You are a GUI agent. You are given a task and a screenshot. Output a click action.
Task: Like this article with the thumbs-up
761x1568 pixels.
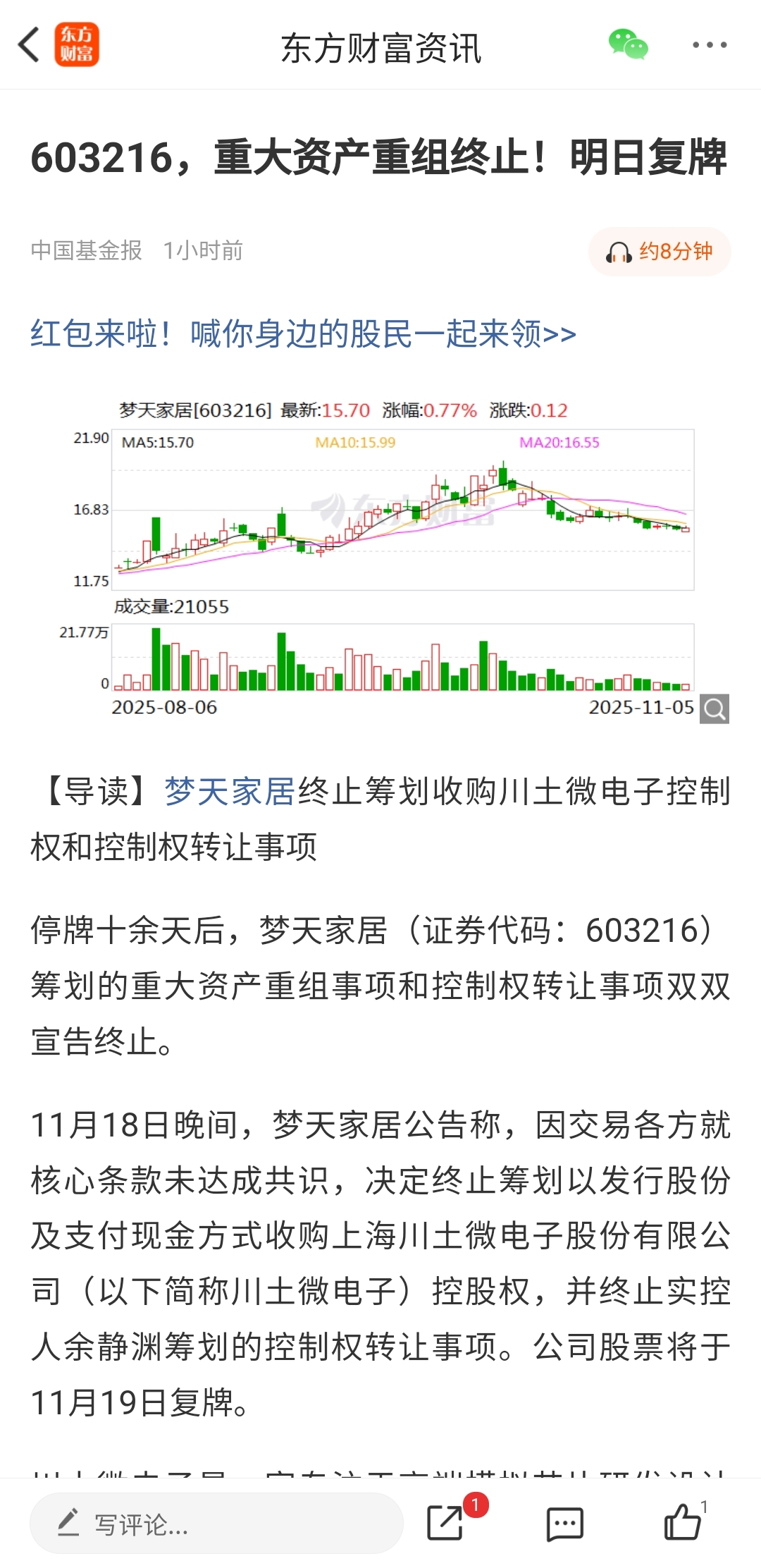[682, 1523]
